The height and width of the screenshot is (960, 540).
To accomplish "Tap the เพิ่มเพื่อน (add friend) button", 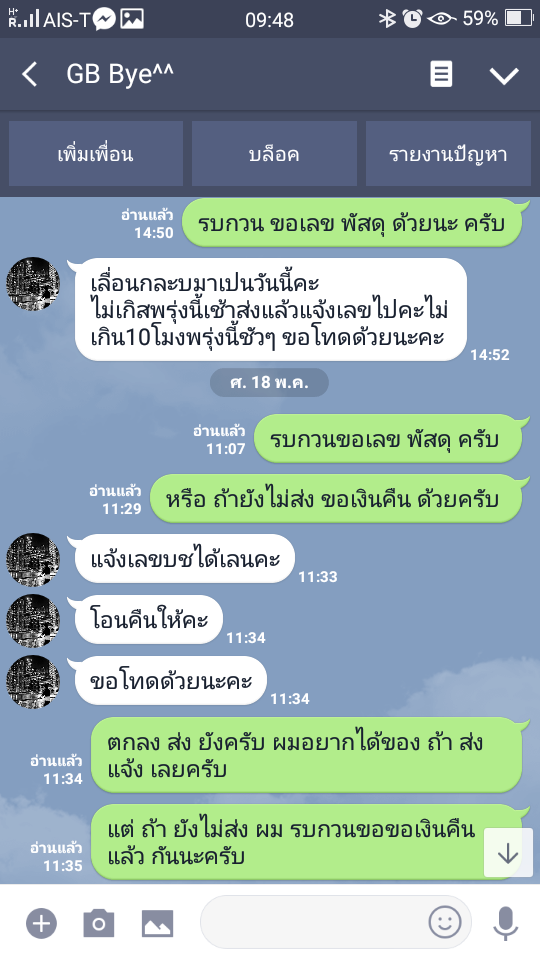I will [x=96, y=154].
